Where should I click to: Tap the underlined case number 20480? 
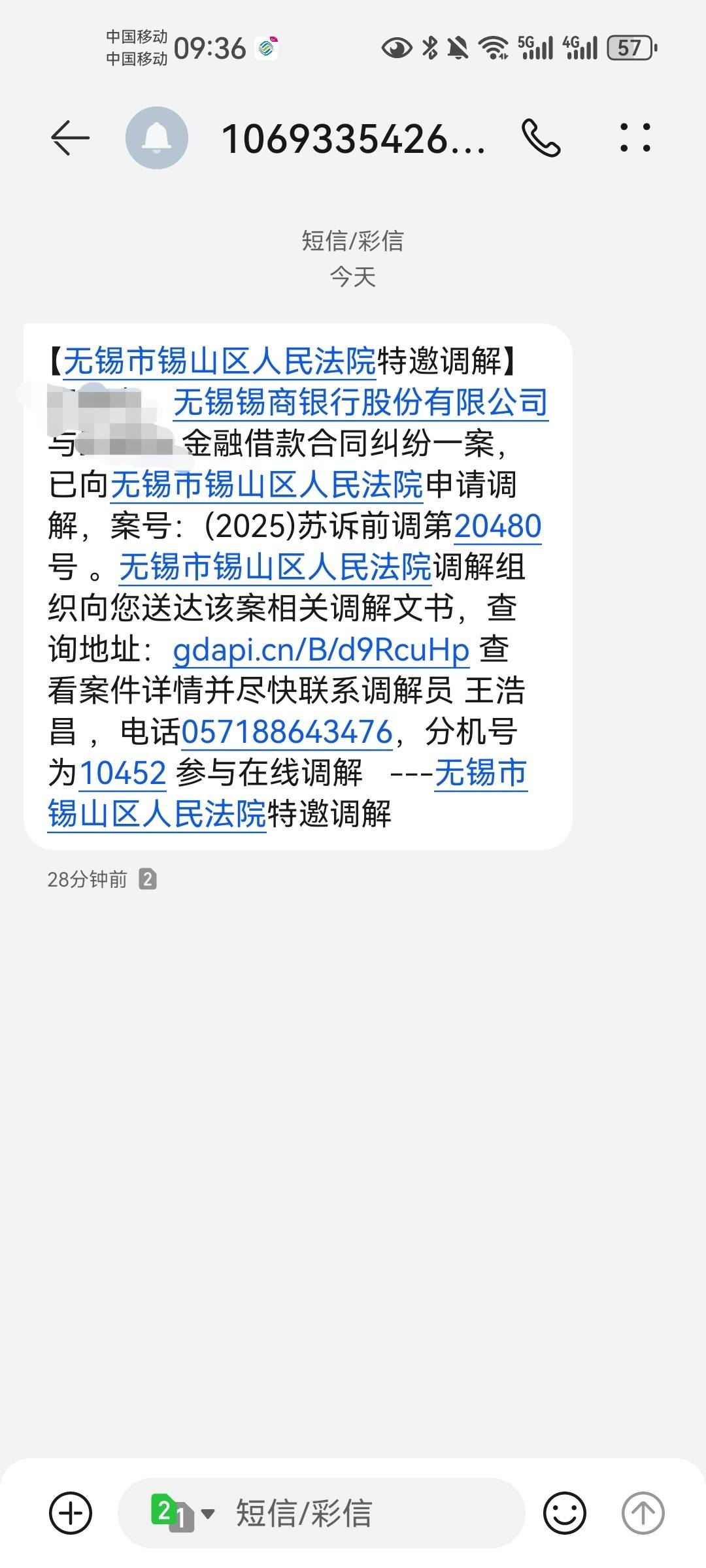point(497,526)
